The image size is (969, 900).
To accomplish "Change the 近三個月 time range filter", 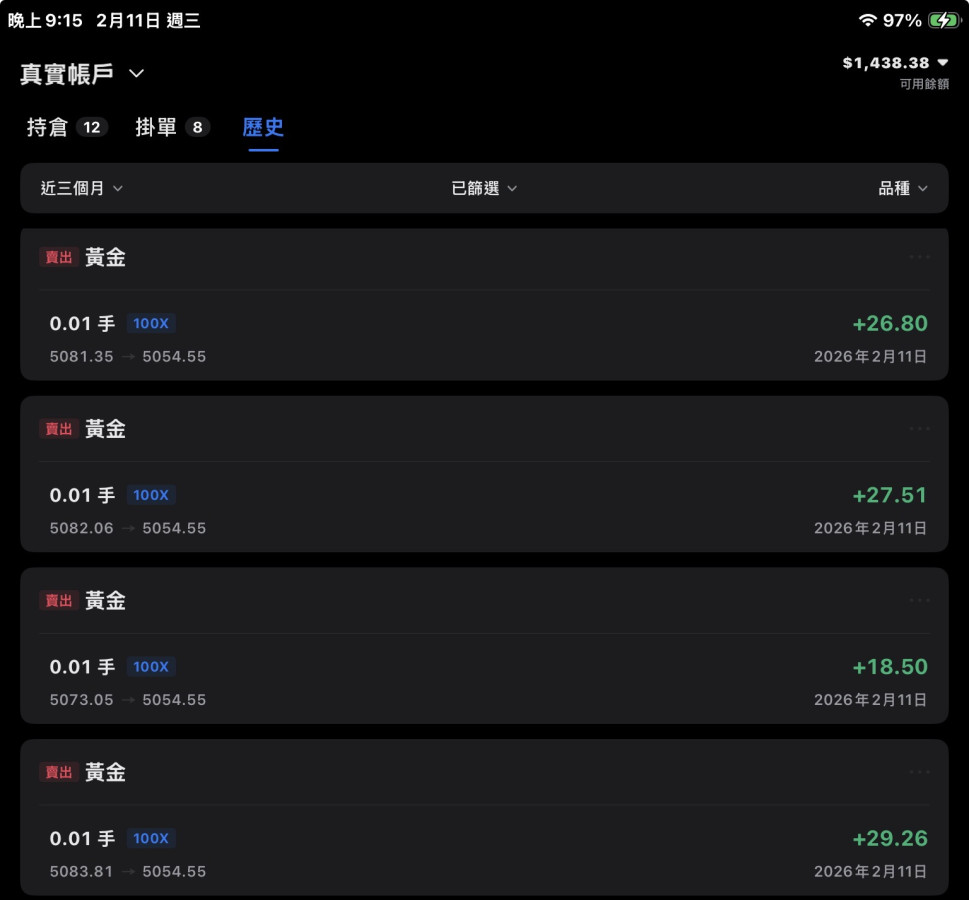I will coord(82,188).
